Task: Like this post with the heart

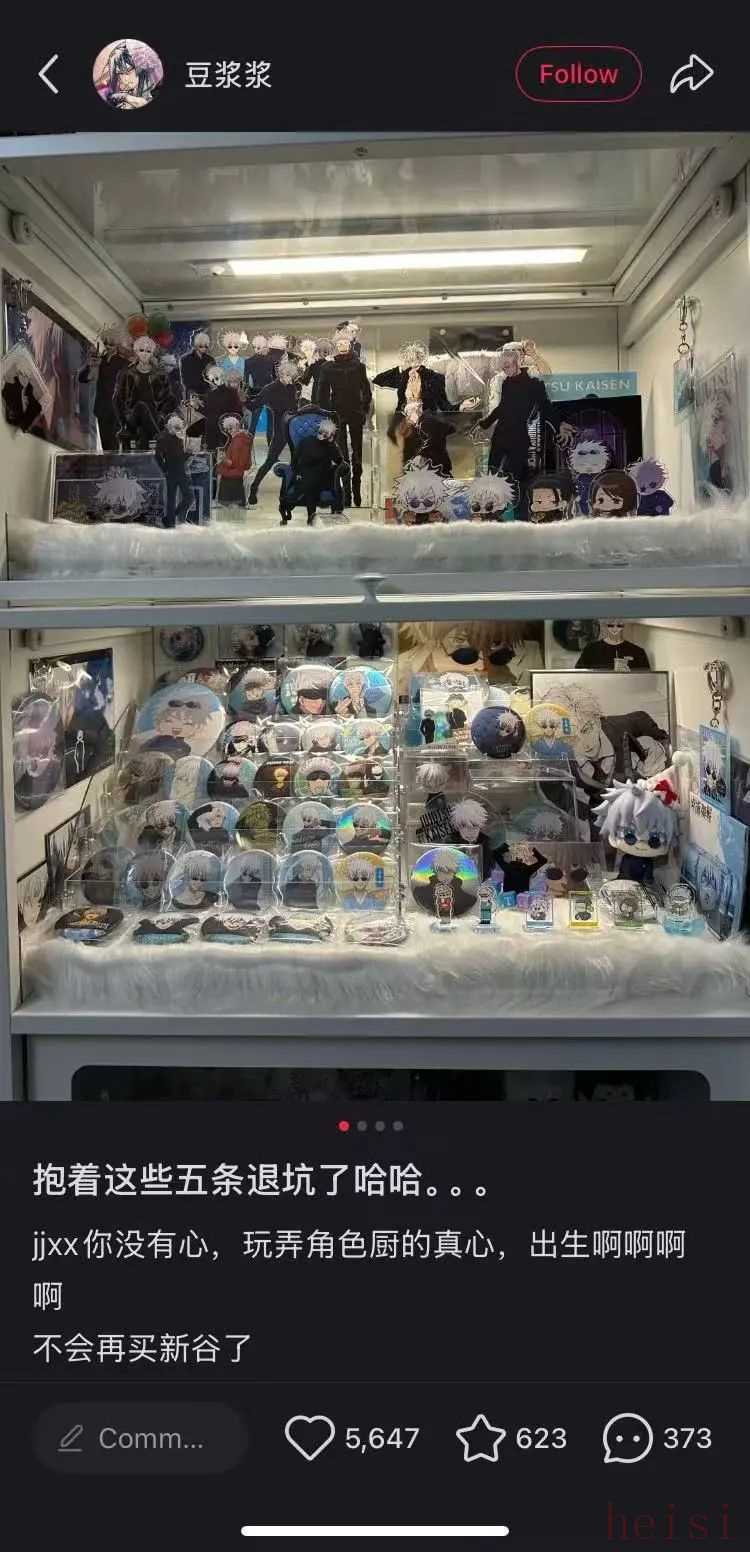Action: pos(310,1438)
